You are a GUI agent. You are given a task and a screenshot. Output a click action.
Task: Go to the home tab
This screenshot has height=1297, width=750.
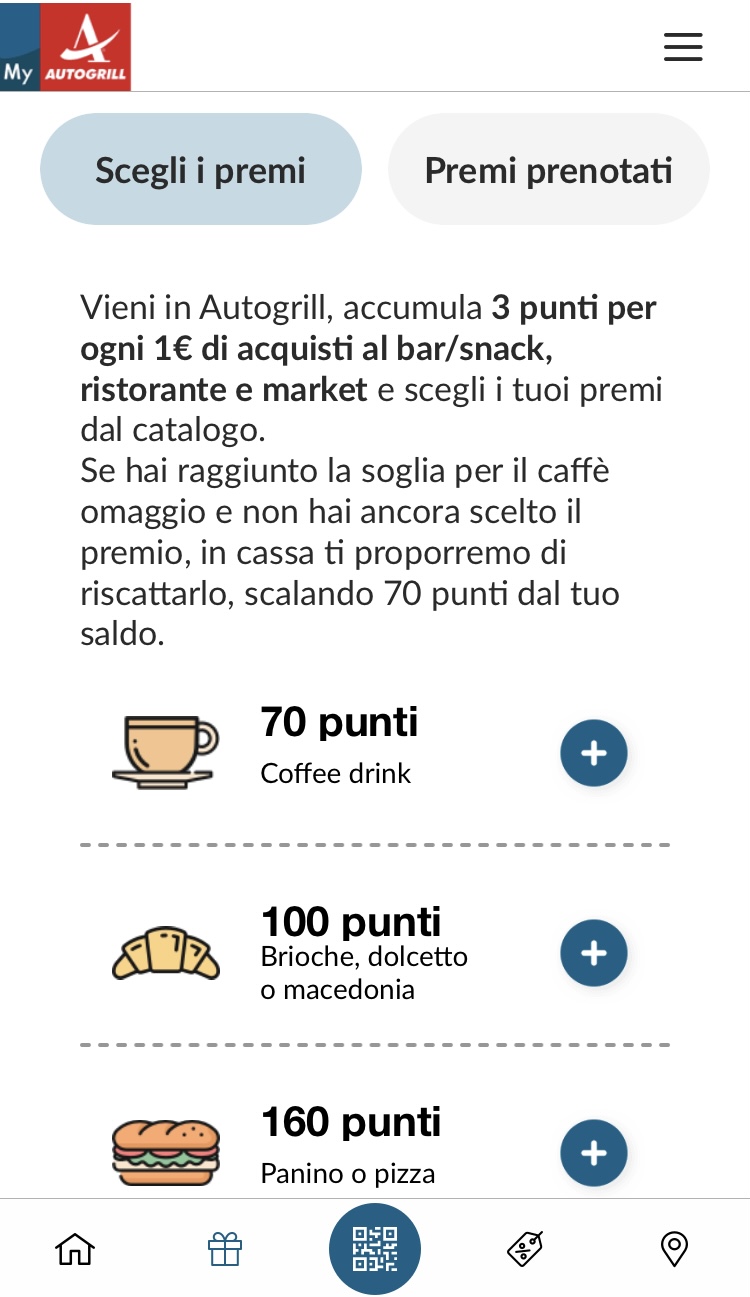point(75,1249)
